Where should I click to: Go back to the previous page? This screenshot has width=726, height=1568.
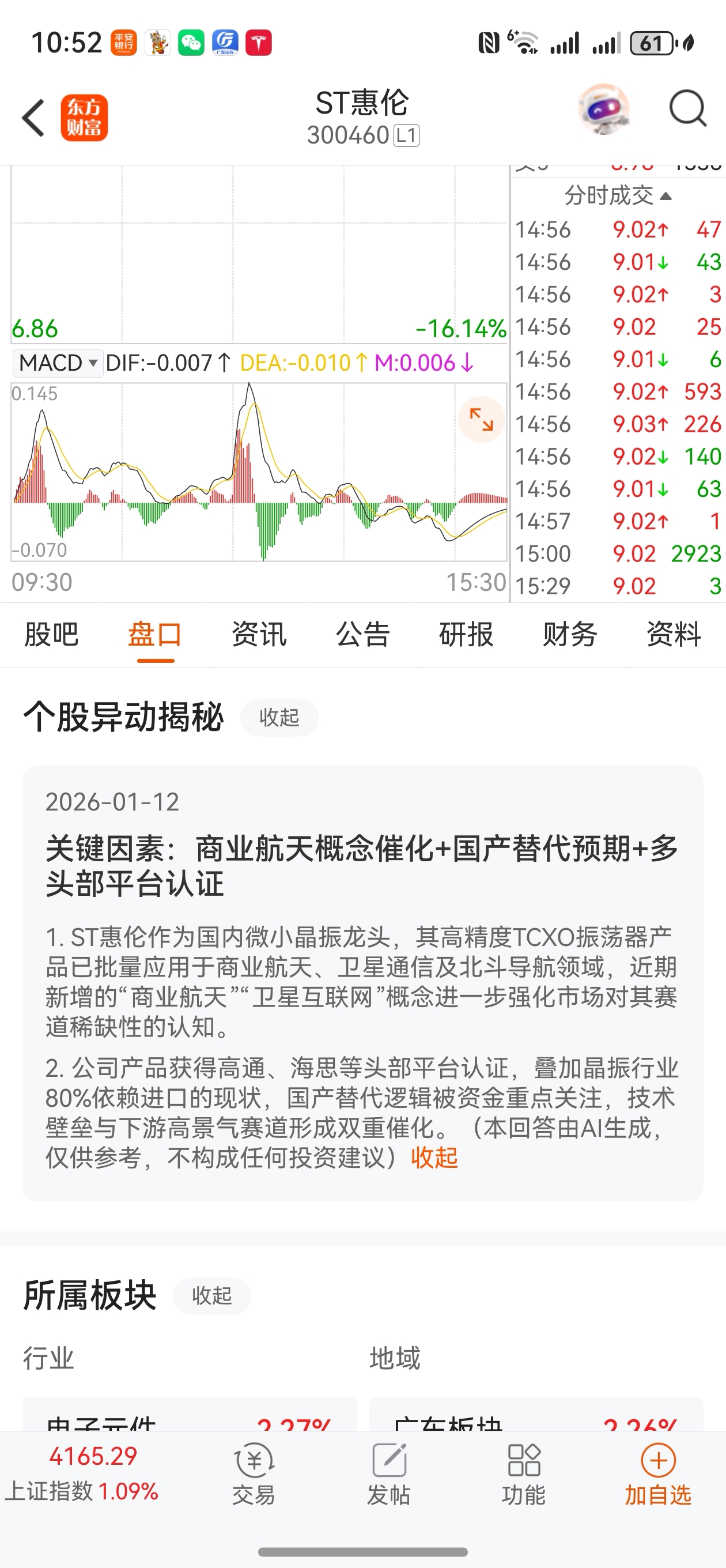click(x=33, y=118)
